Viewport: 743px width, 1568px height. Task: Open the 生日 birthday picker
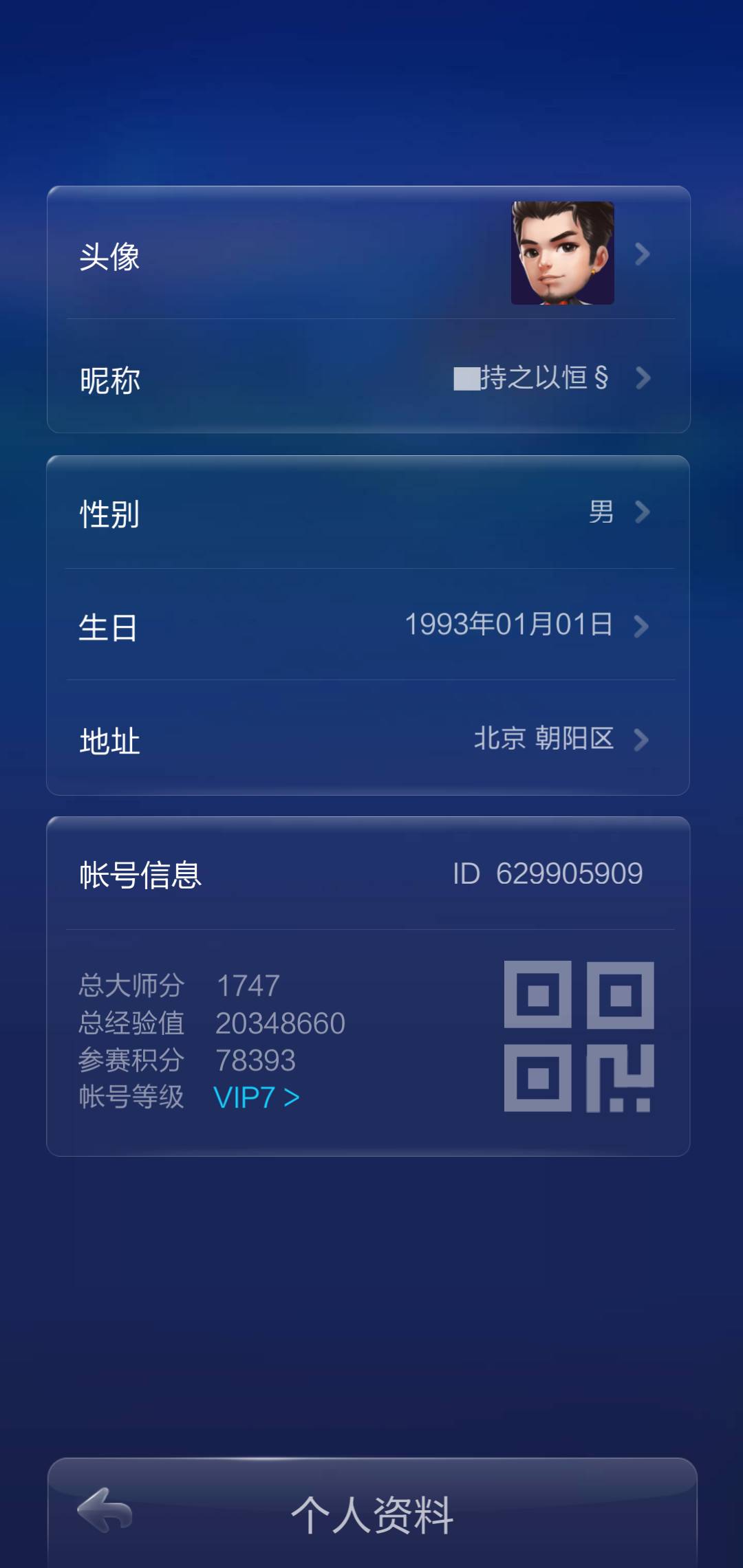point(275,627)
